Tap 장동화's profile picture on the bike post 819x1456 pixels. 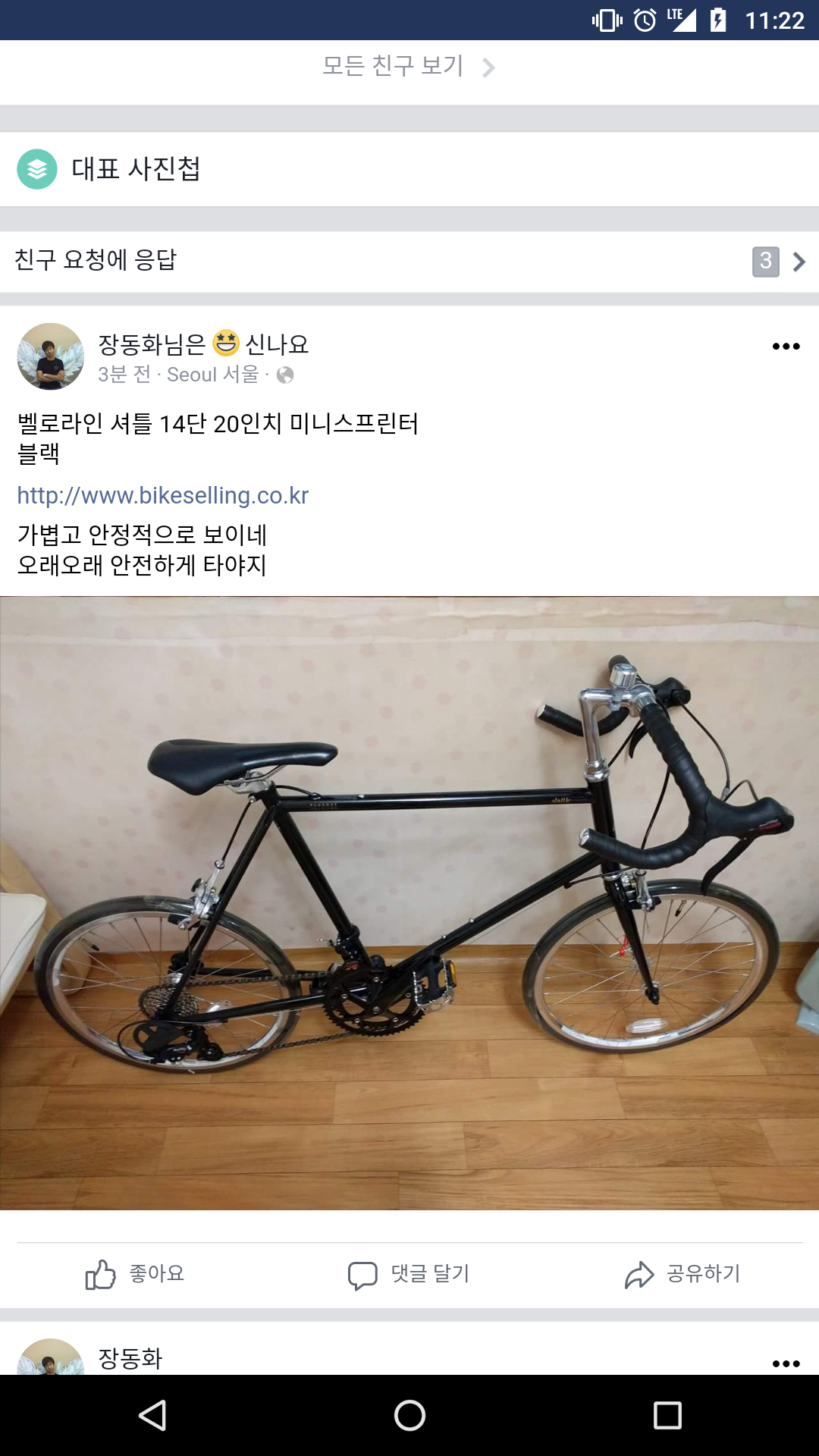click(x=51, y=356)
